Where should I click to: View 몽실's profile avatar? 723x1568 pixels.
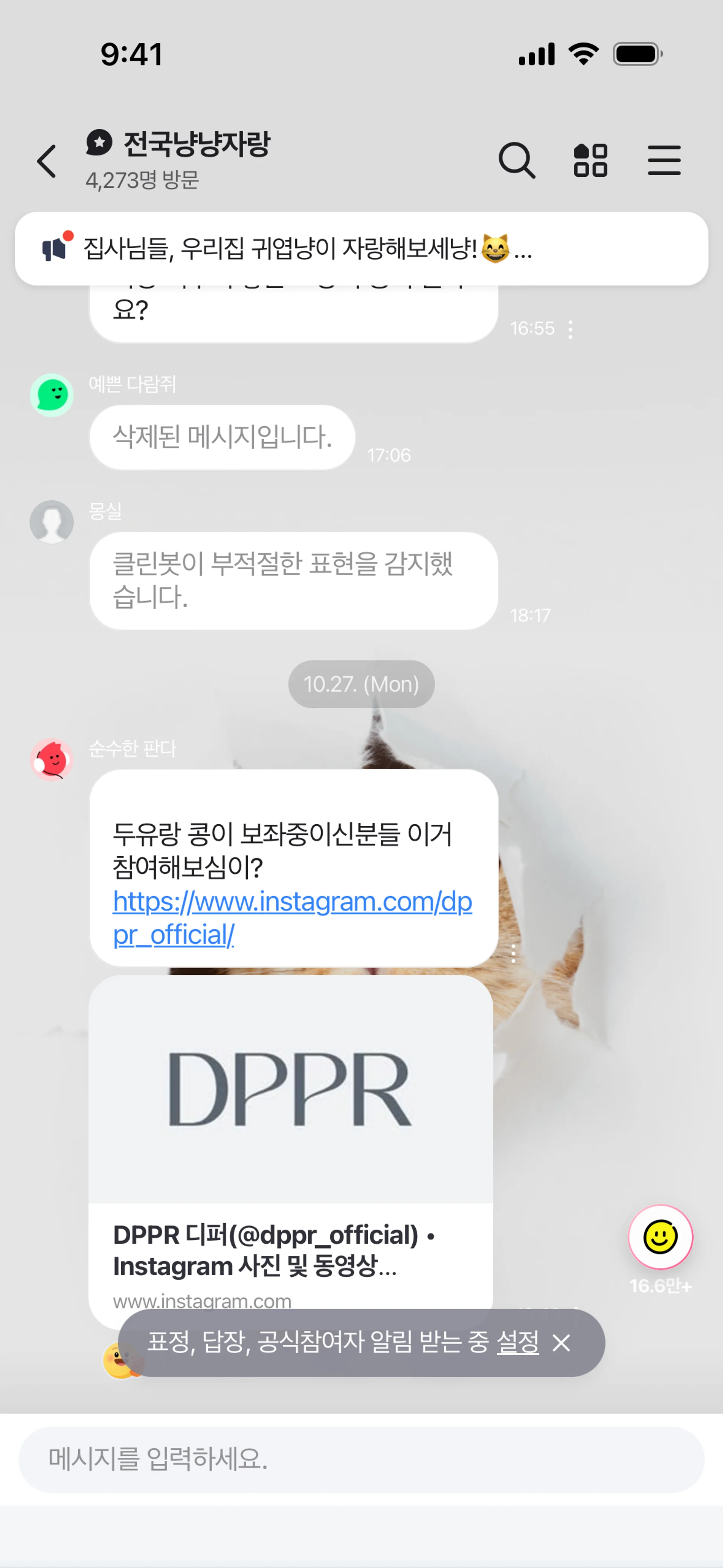click(52, 522)
